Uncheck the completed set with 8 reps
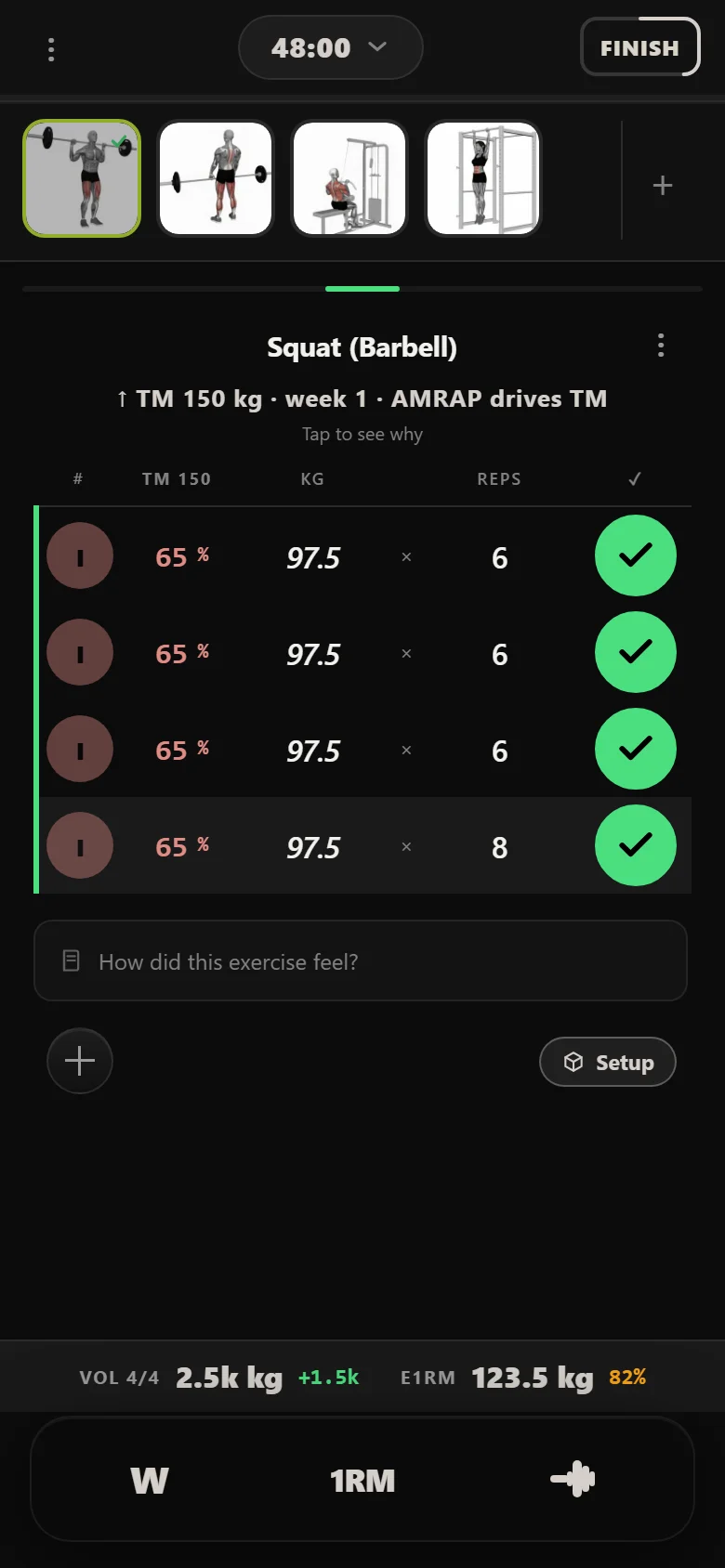Screen dimensions: 725x1568 pyautogui.click(x=636, y=845)
